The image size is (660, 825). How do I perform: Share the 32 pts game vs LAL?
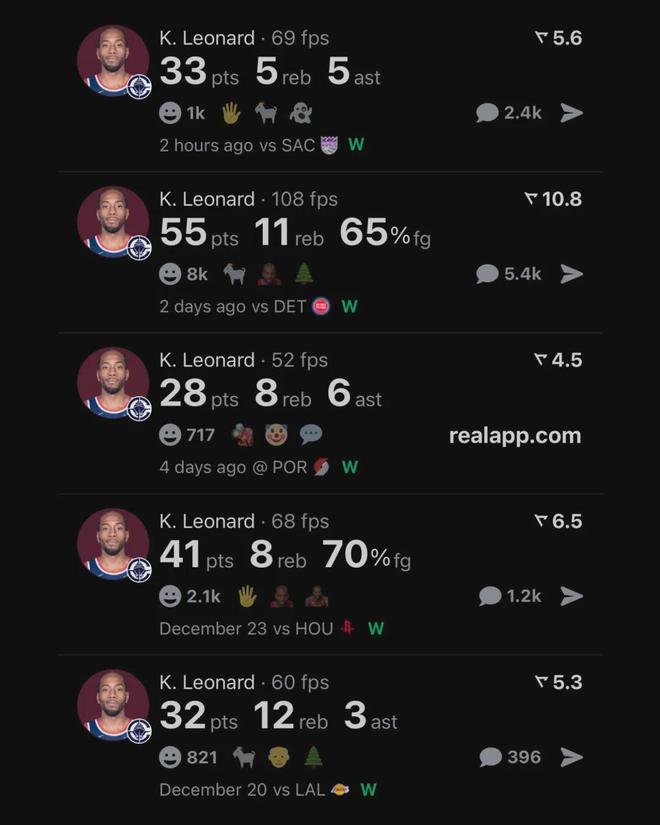[571, 757]
